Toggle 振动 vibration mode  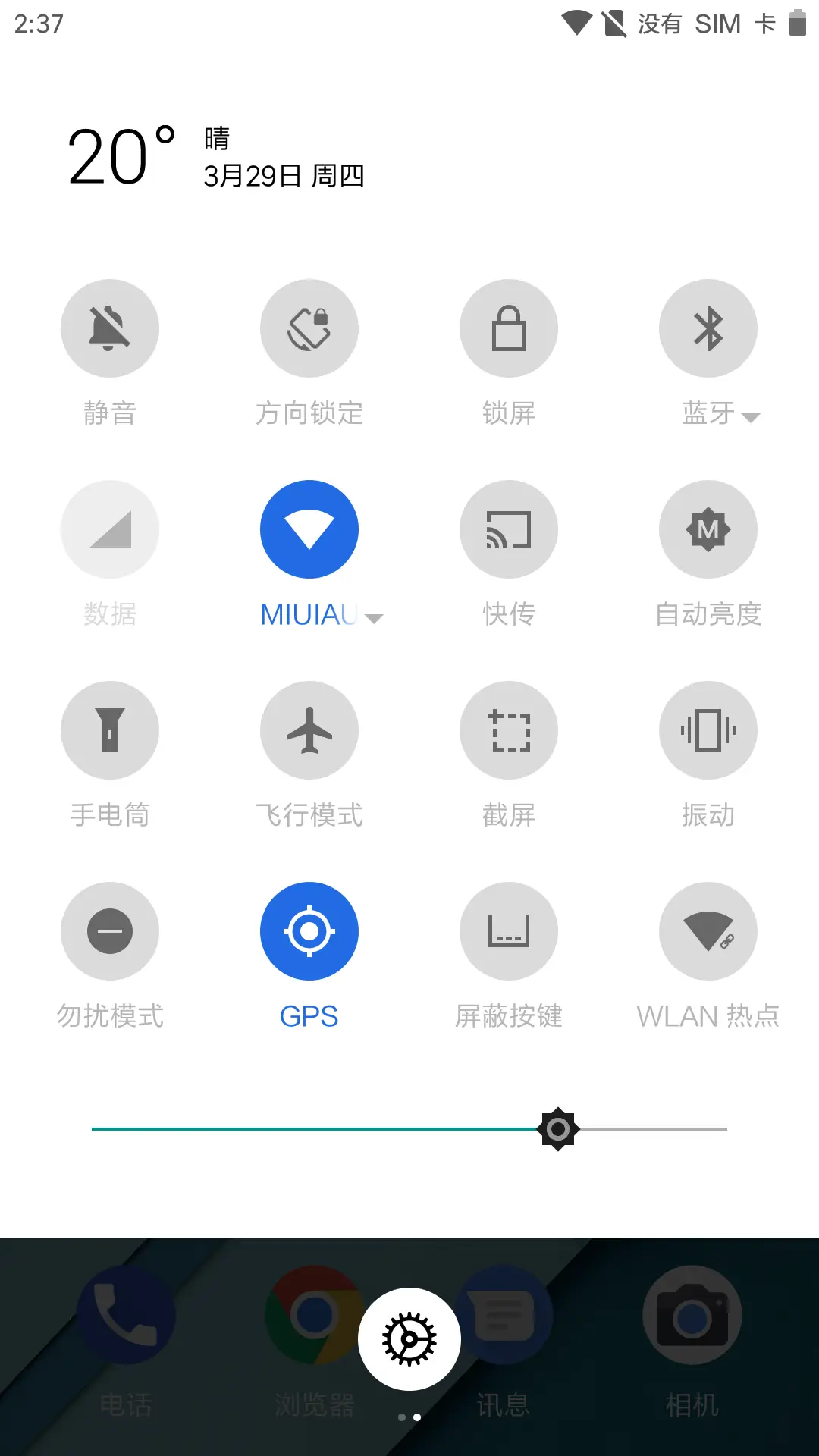point(708,730)
